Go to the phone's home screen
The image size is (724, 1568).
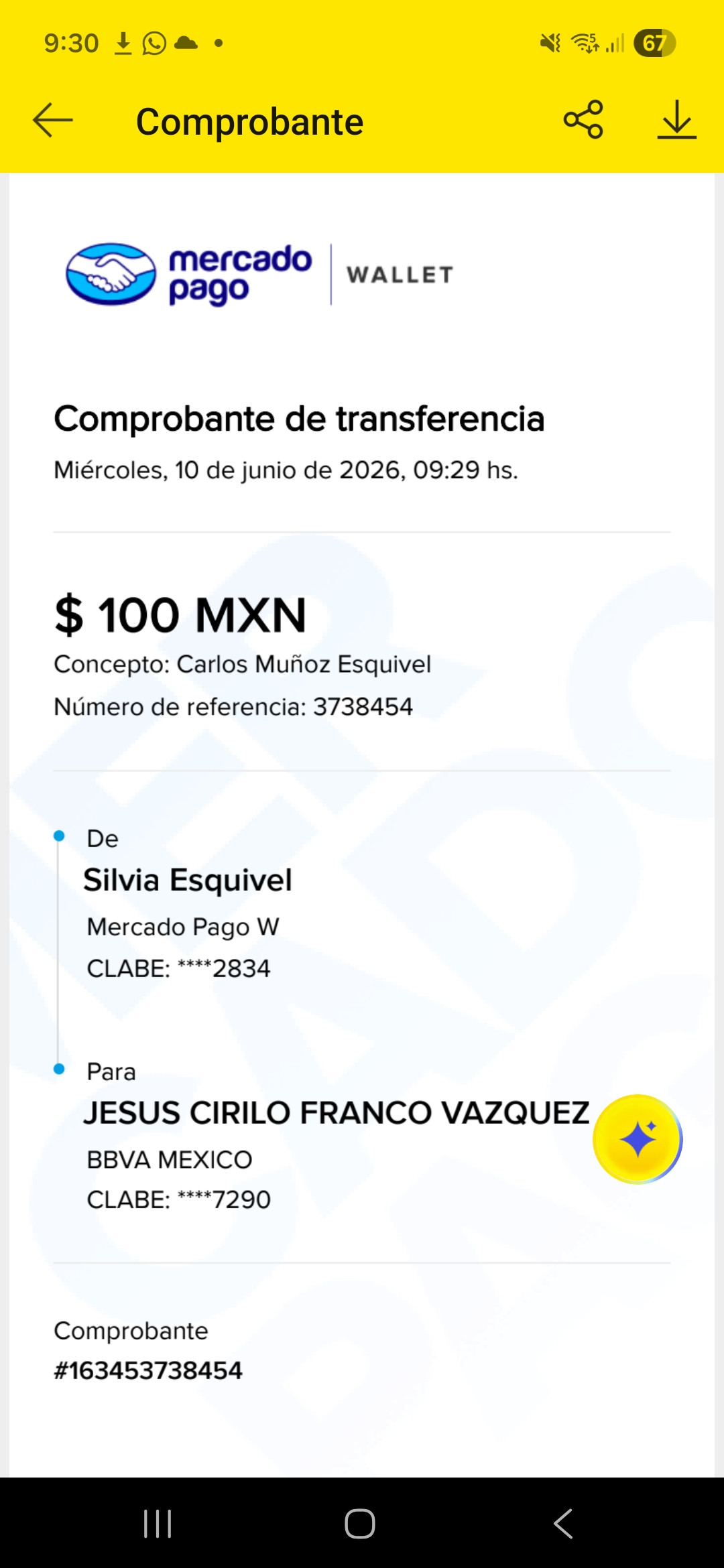click(360, 1524)
